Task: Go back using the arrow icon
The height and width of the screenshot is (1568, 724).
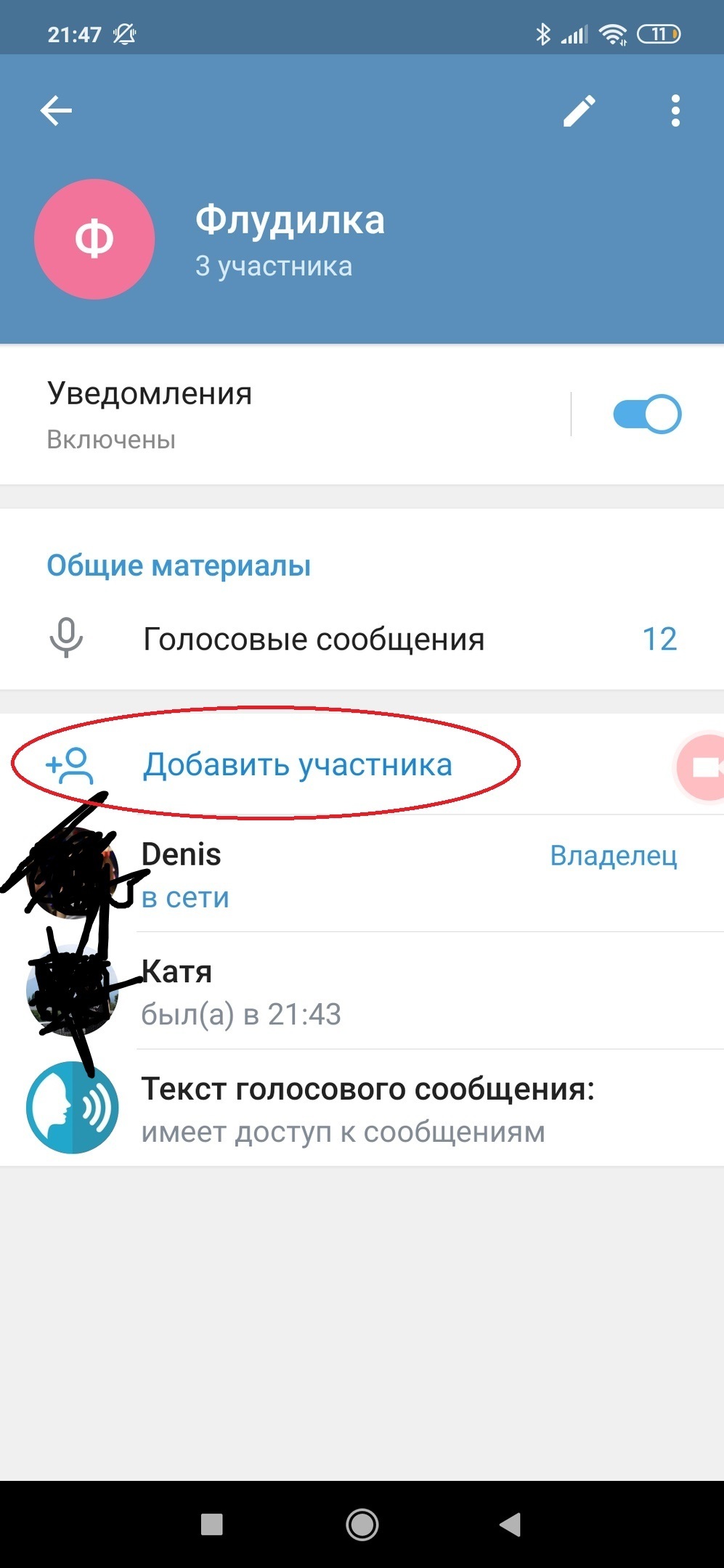Action: pos(56,111)
